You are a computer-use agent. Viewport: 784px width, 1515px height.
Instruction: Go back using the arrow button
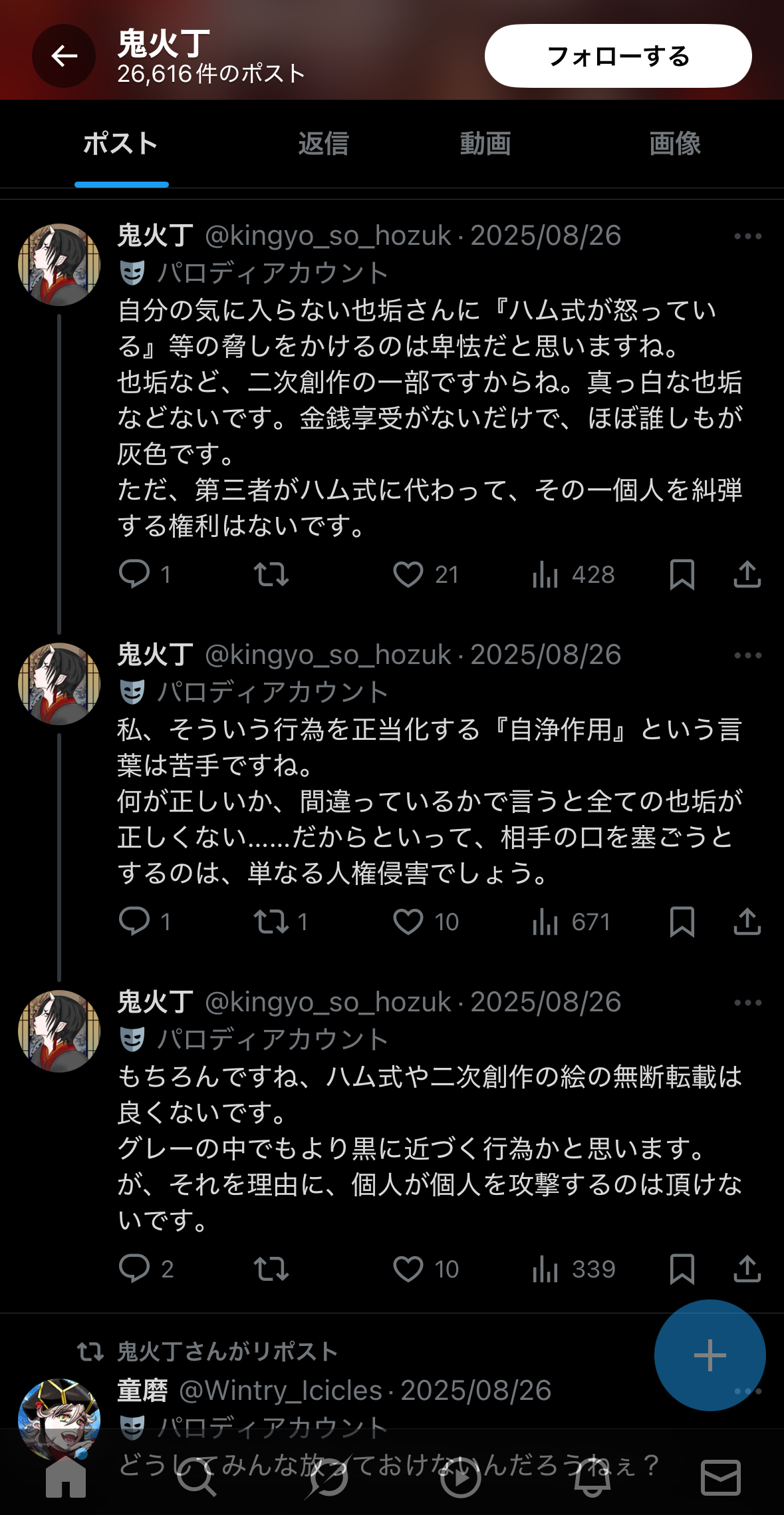pos(64,56)
